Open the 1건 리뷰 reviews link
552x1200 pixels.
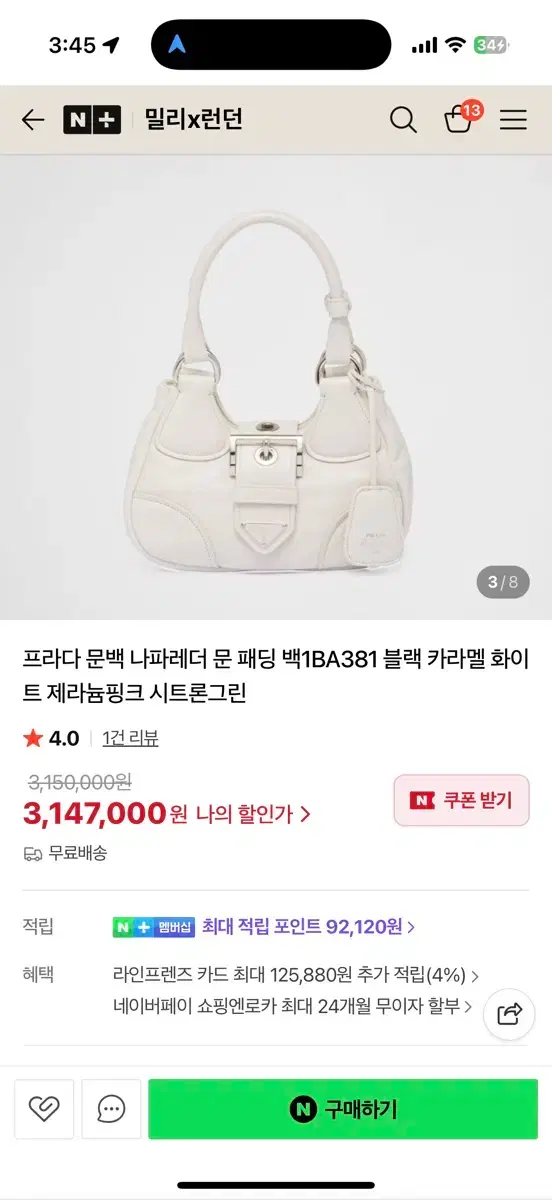[x=130, y=738]
